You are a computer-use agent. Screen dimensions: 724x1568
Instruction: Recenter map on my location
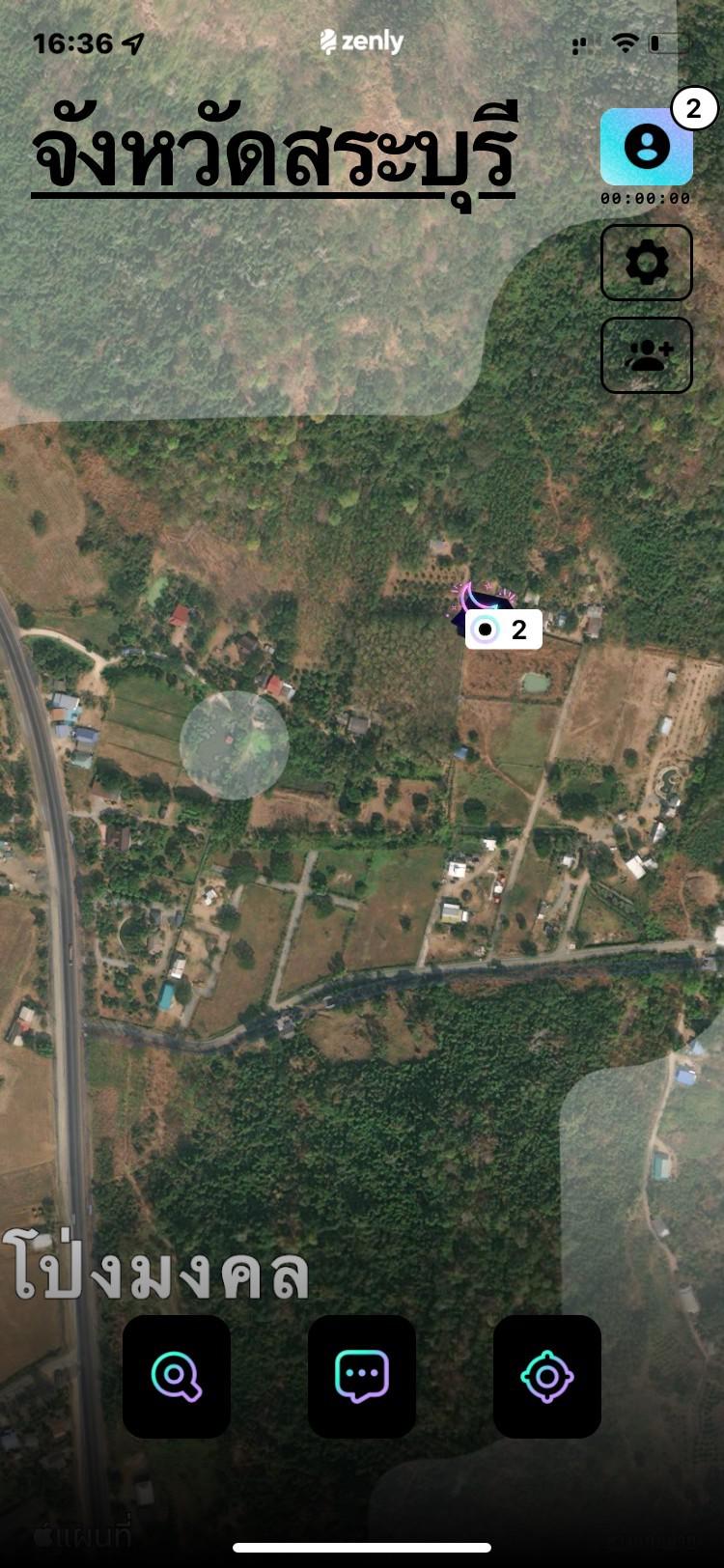click(547, 1376)
